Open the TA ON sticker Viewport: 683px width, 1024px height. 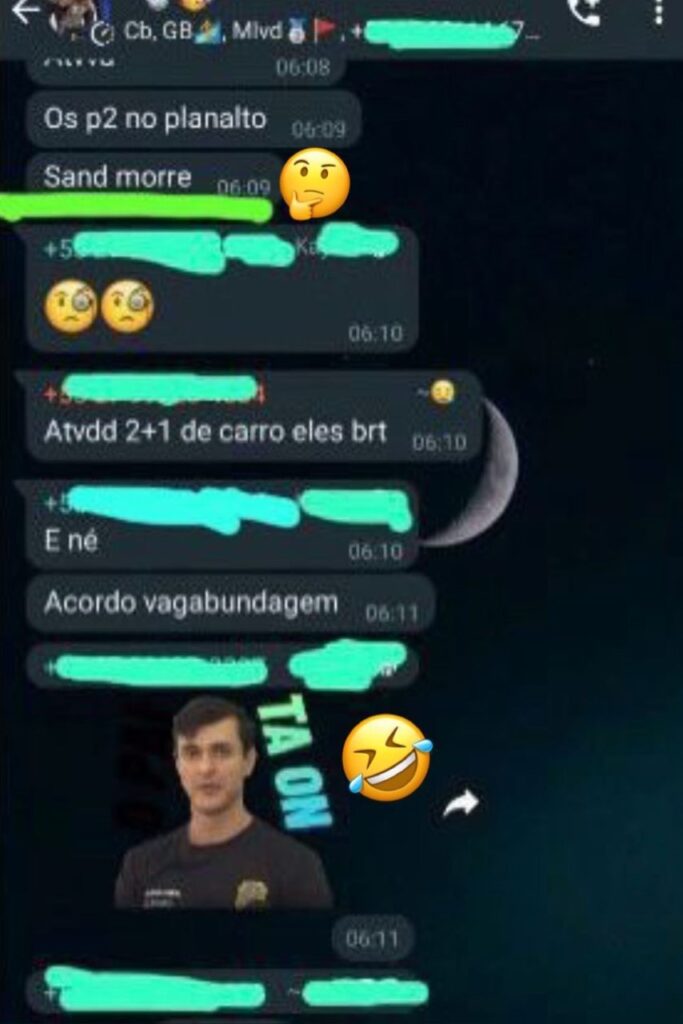click(225, 801)
